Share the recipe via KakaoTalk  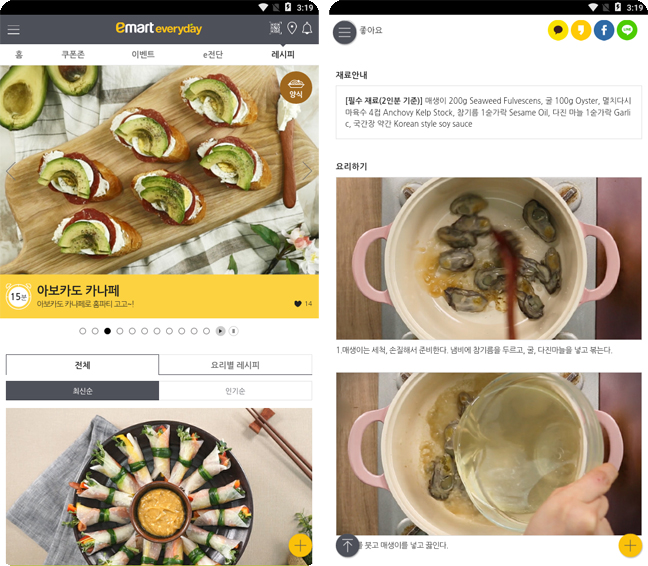coord(557,30)
